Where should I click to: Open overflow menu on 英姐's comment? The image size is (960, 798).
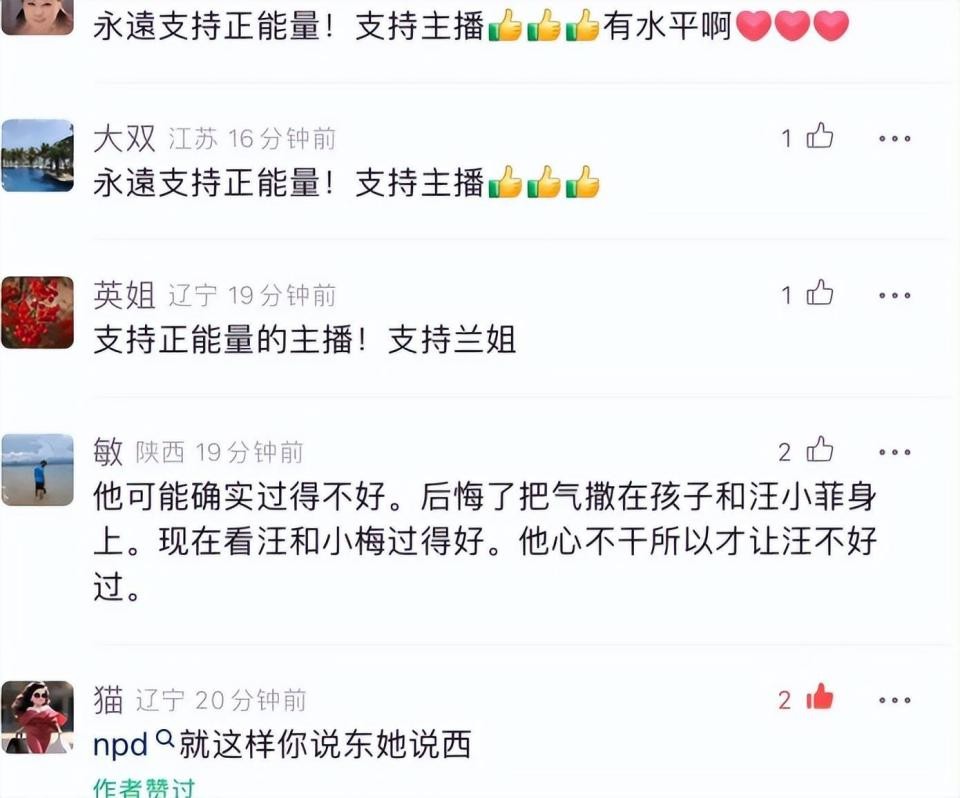[x=894, y=296]
